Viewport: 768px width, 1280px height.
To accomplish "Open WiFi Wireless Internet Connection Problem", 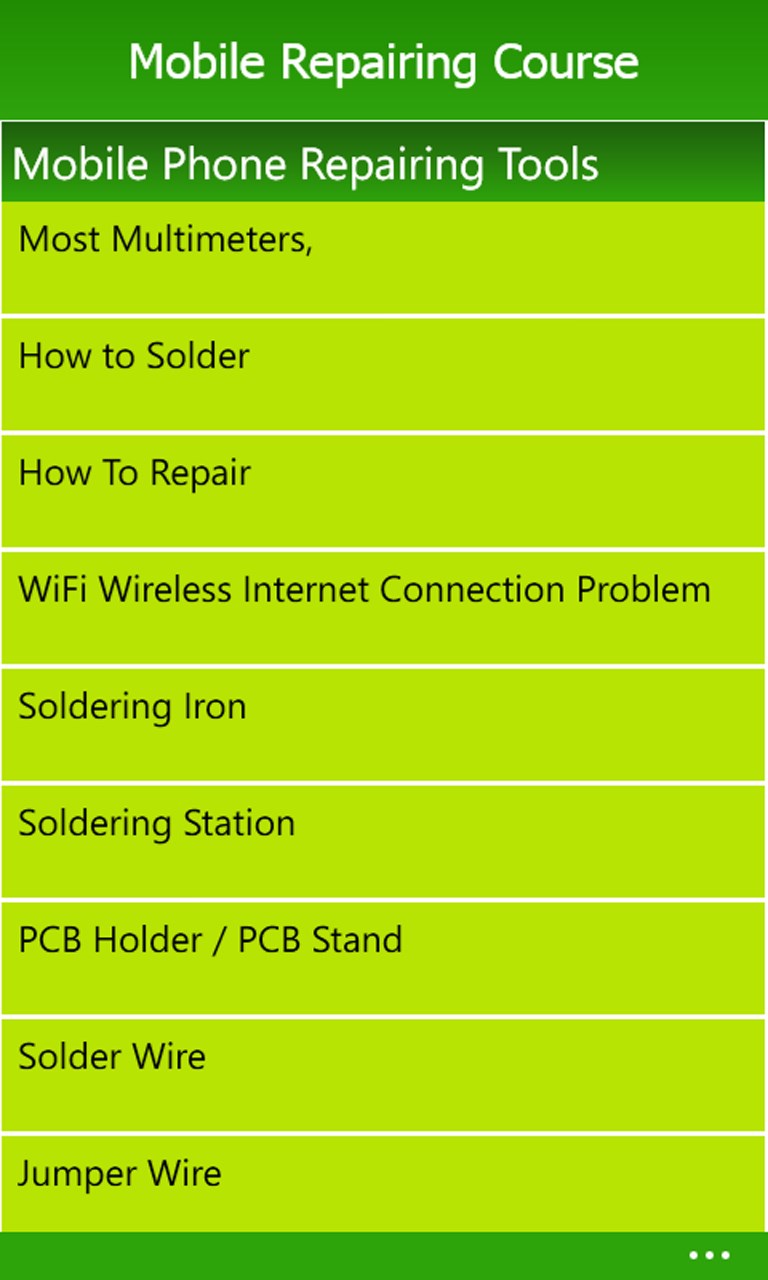I will point(384,607).
